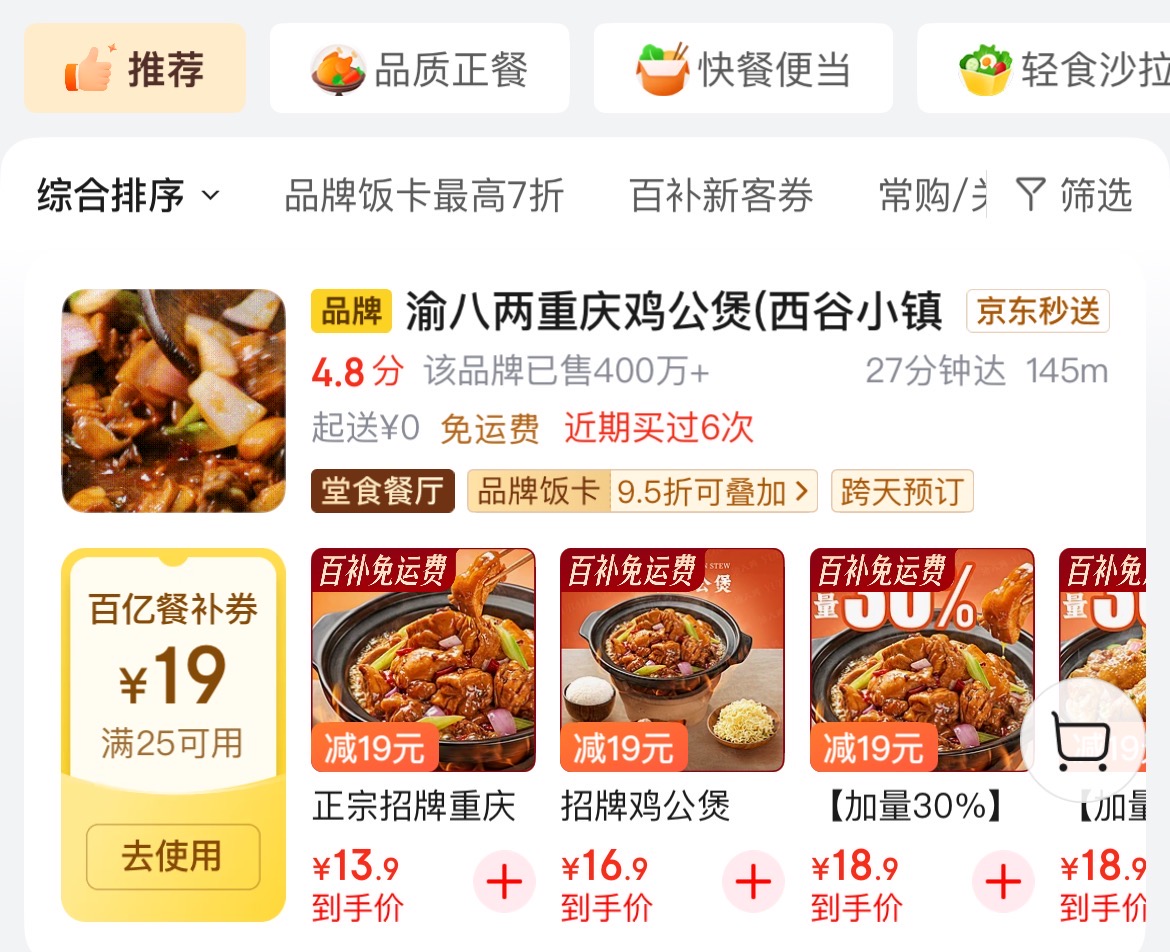Screen dimensions: 1170x952
Task: Switch to 品质正餐 category
Action: [419, 69]
